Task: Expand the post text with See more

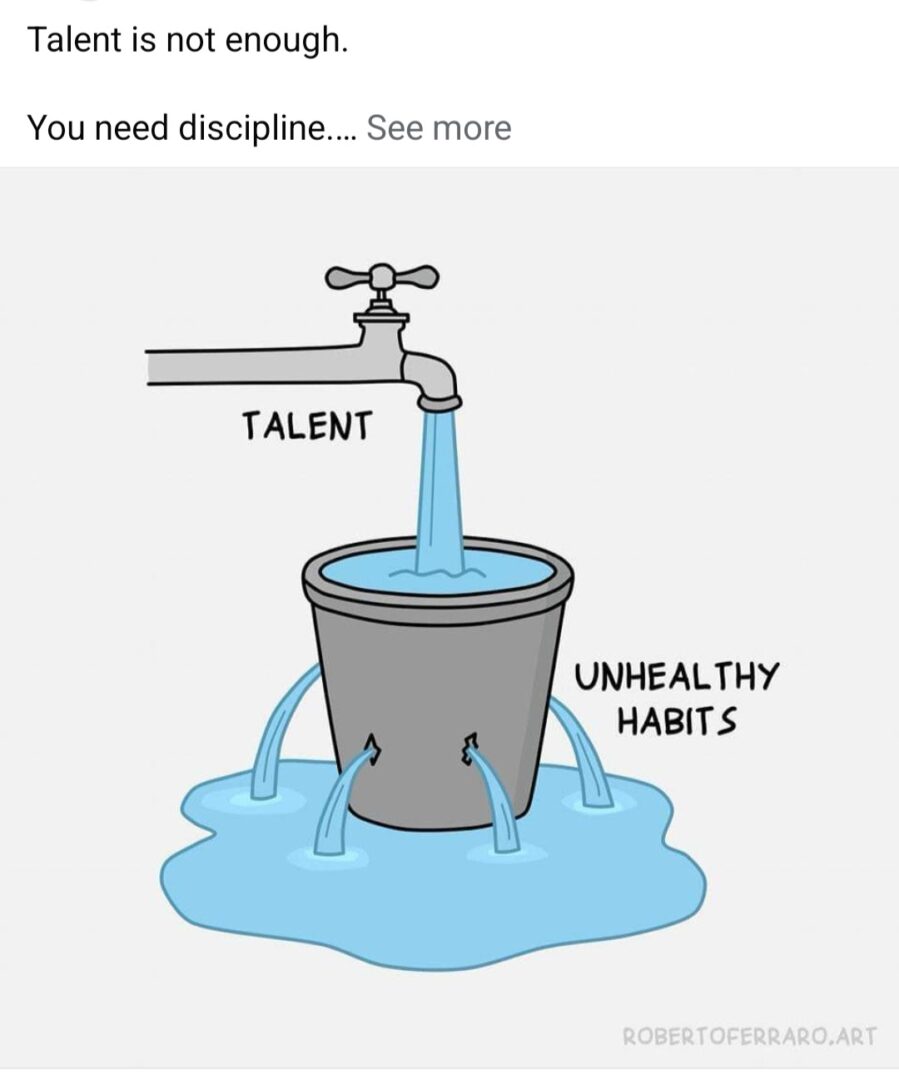Action: click(x=438, y=128)
